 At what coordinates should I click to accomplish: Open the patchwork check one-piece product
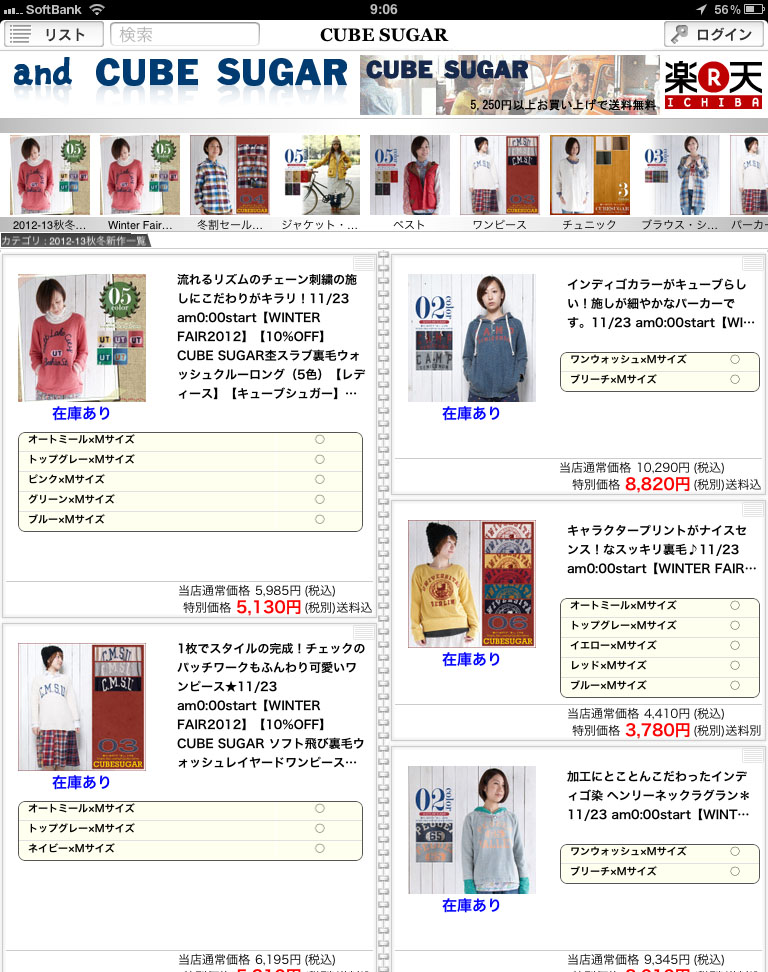(x=82, y=707)
